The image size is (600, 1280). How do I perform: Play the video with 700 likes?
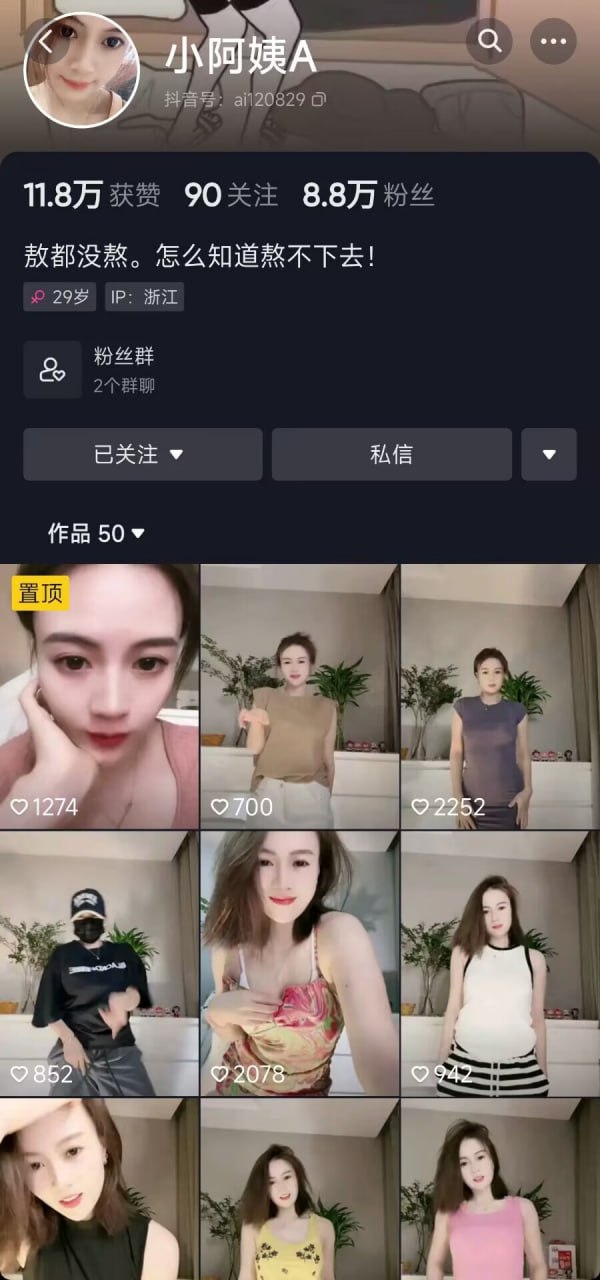point(300,697)
